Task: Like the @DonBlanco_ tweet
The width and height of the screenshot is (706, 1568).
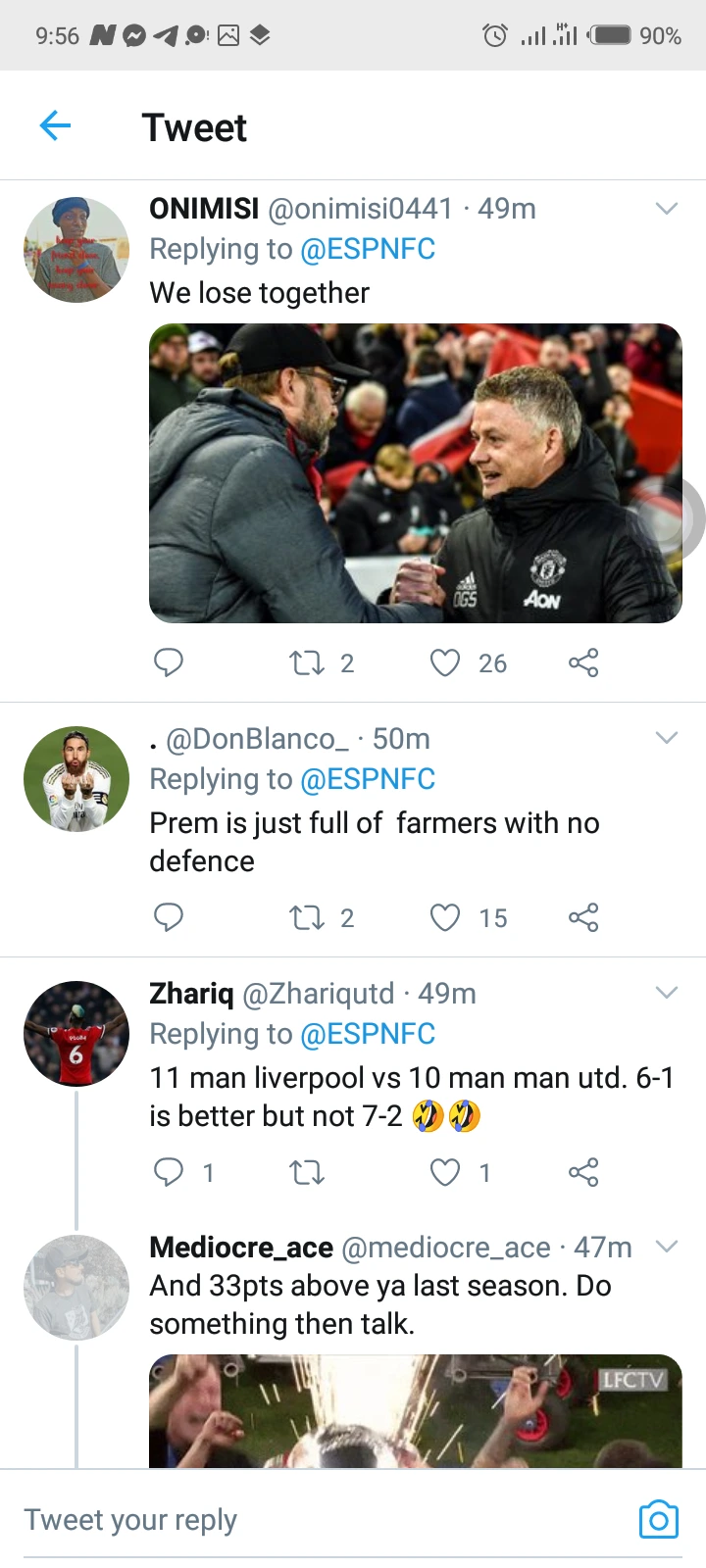Action: click(445, 917)
